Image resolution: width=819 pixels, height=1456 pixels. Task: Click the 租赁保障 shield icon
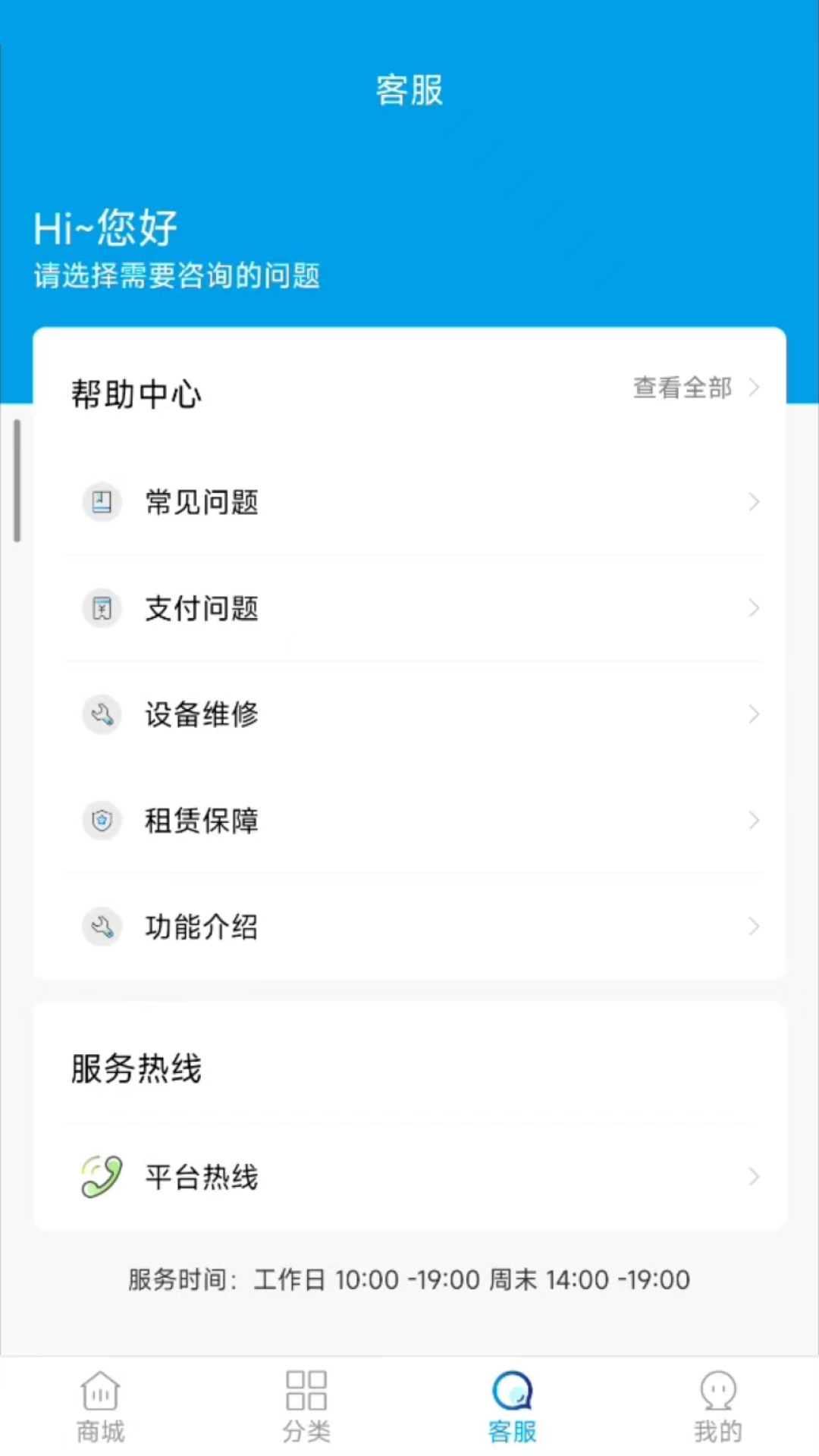point(102,820)
